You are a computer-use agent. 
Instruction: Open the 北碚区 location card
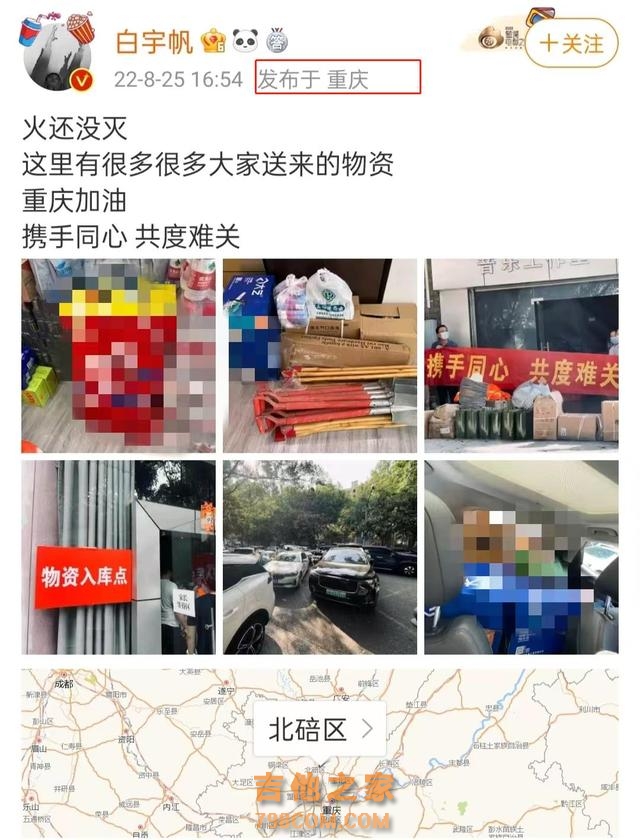(320, 729)
